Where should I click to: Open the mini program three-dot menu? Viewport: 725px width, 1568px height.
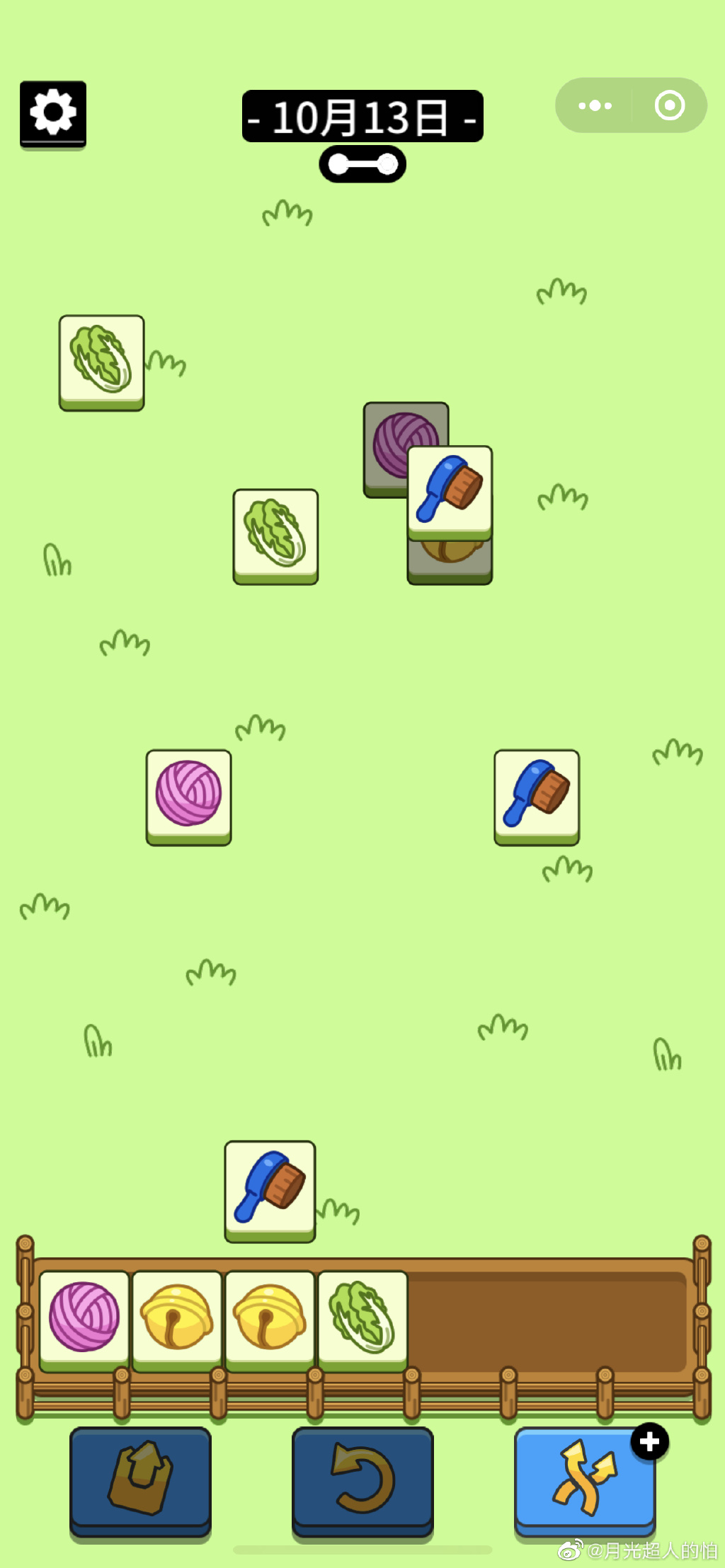tap(595, 106)
